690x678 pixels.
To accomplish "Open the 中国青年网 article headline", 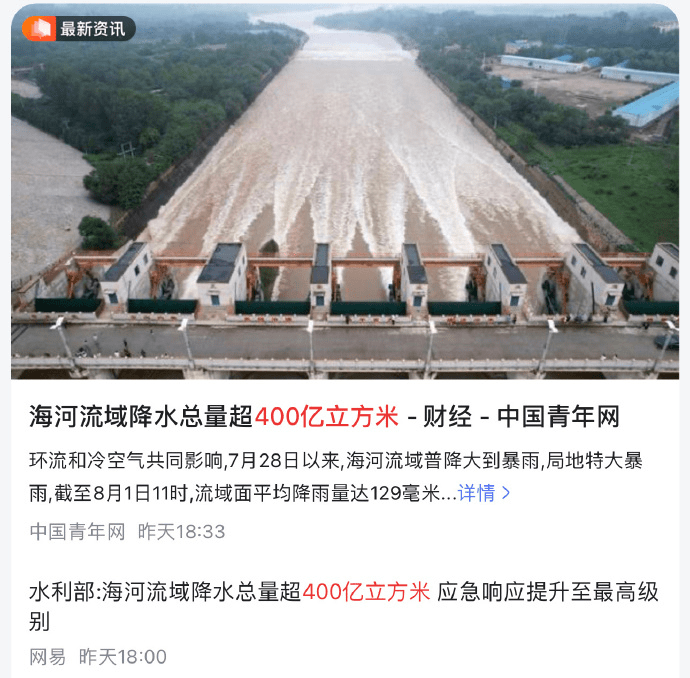I will (x=325, y=417).
